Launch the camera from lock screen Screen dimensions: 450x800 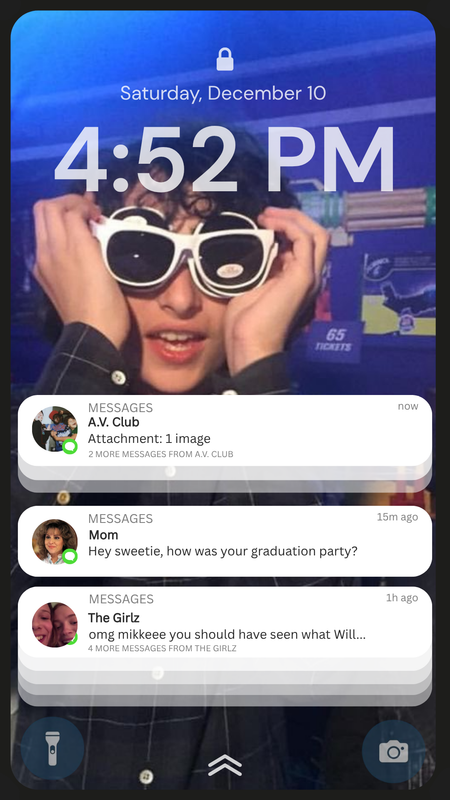[x=393, y=751]
